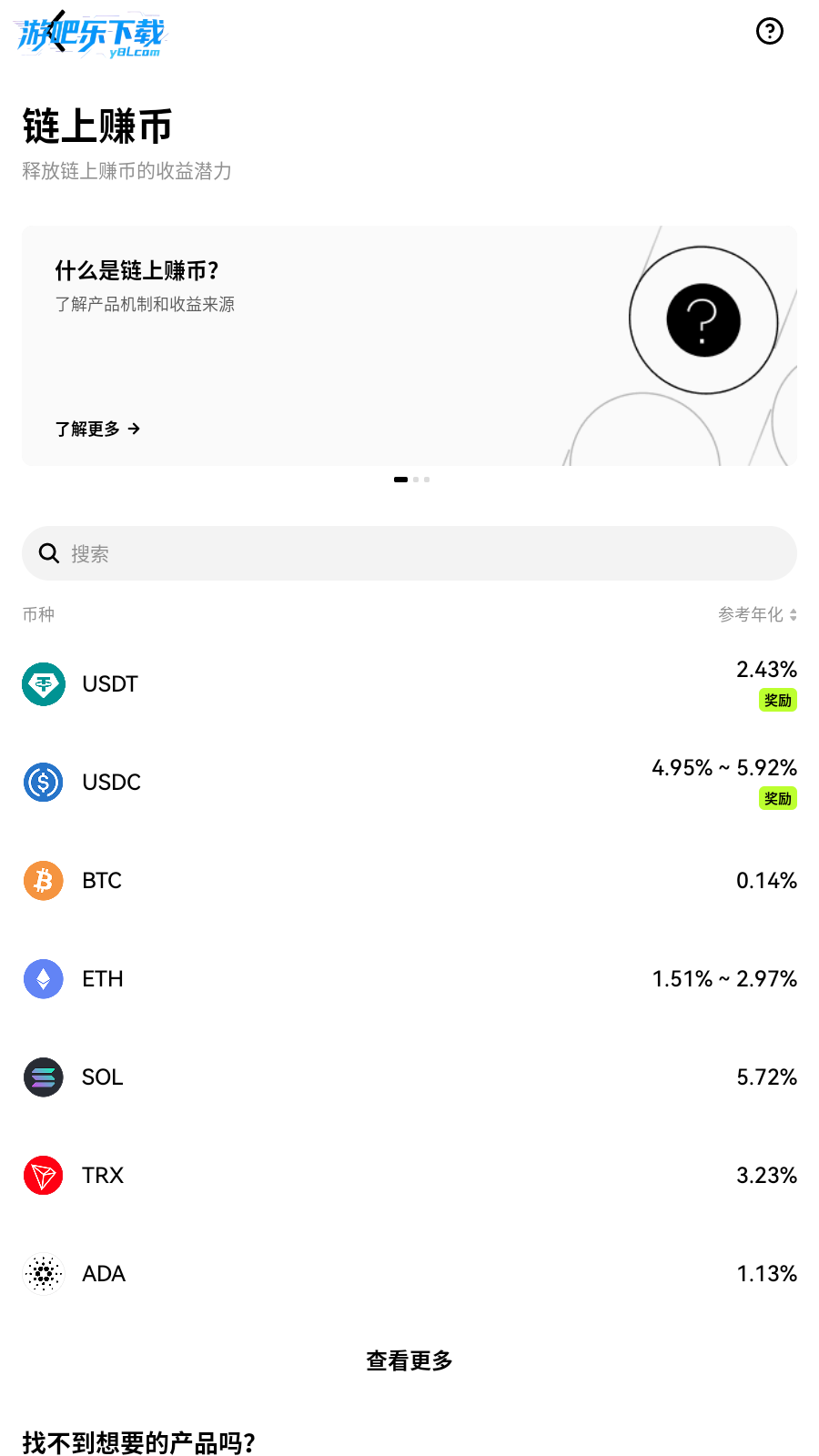Viewport: 819px width, 1456px height.
Task: Open the SOL row
Action: [x=409, y=1077]
